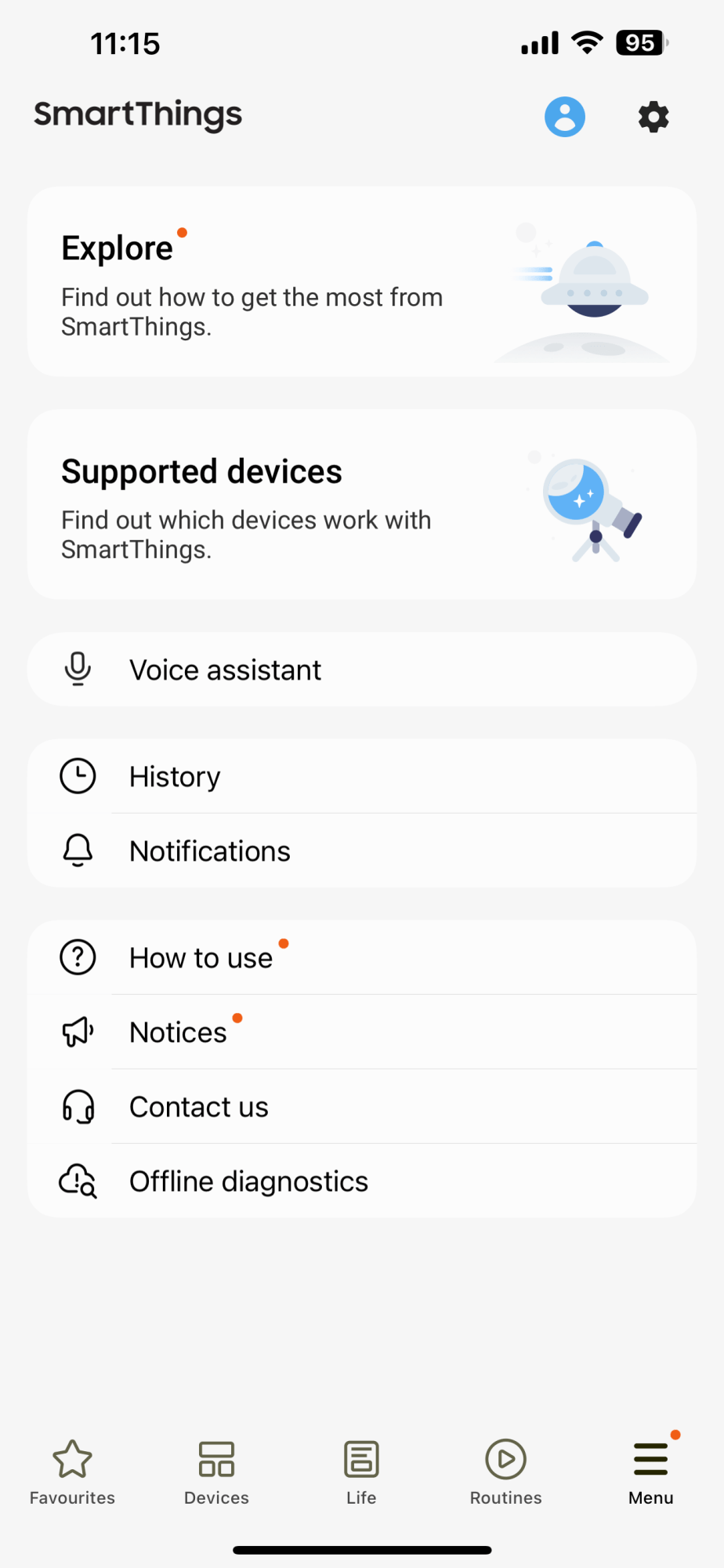
Task: Launch Offline diagnostics
Action: [361, 1181]
